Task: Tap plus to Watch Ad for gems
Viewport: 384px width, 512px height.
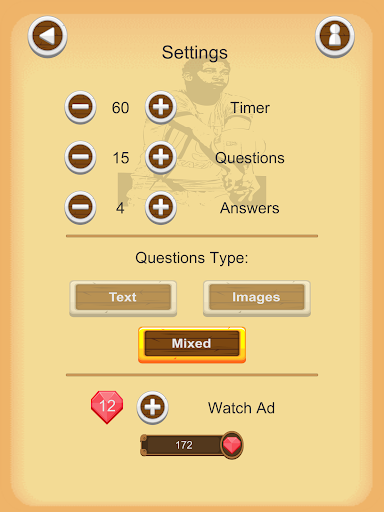Action: point(152,407)
